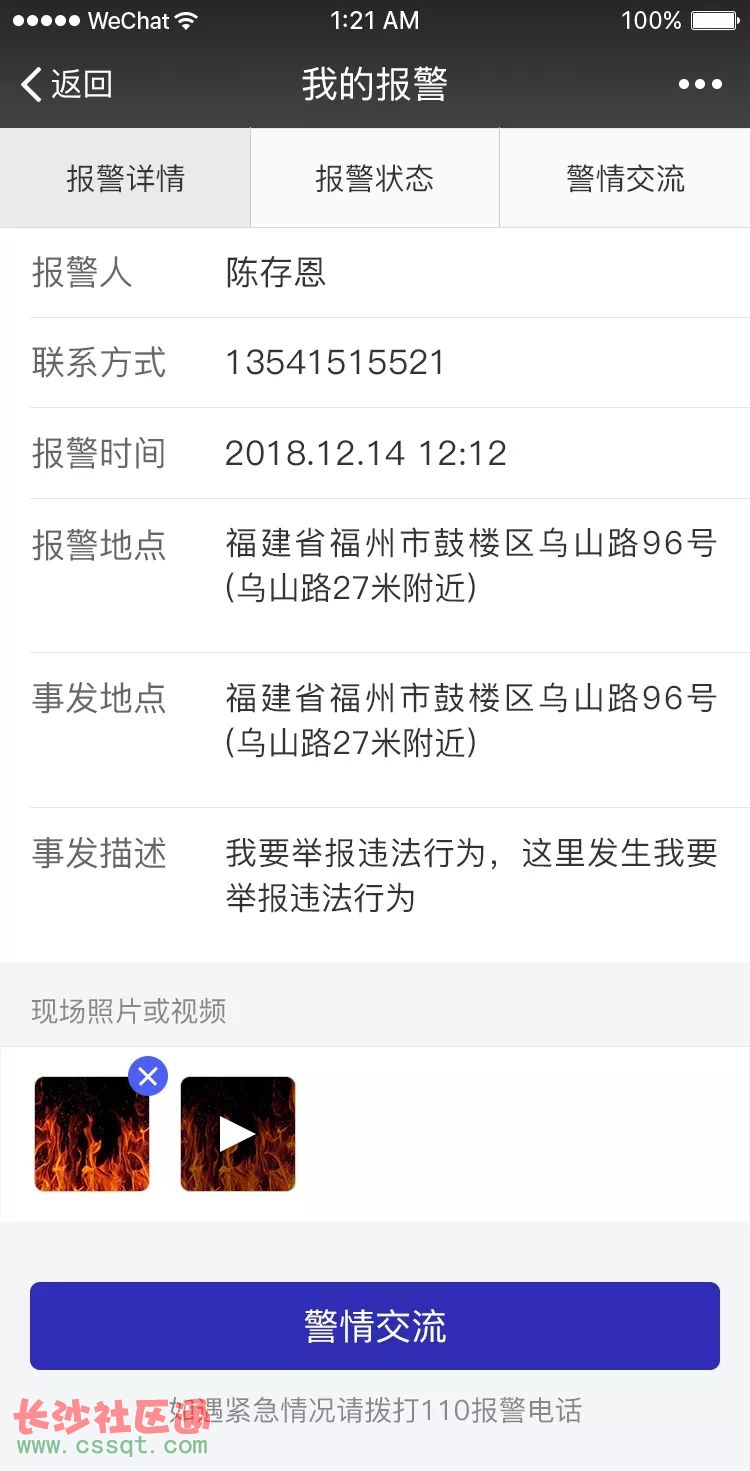Tap the blue 警情交流 button

pos(375,1326)
